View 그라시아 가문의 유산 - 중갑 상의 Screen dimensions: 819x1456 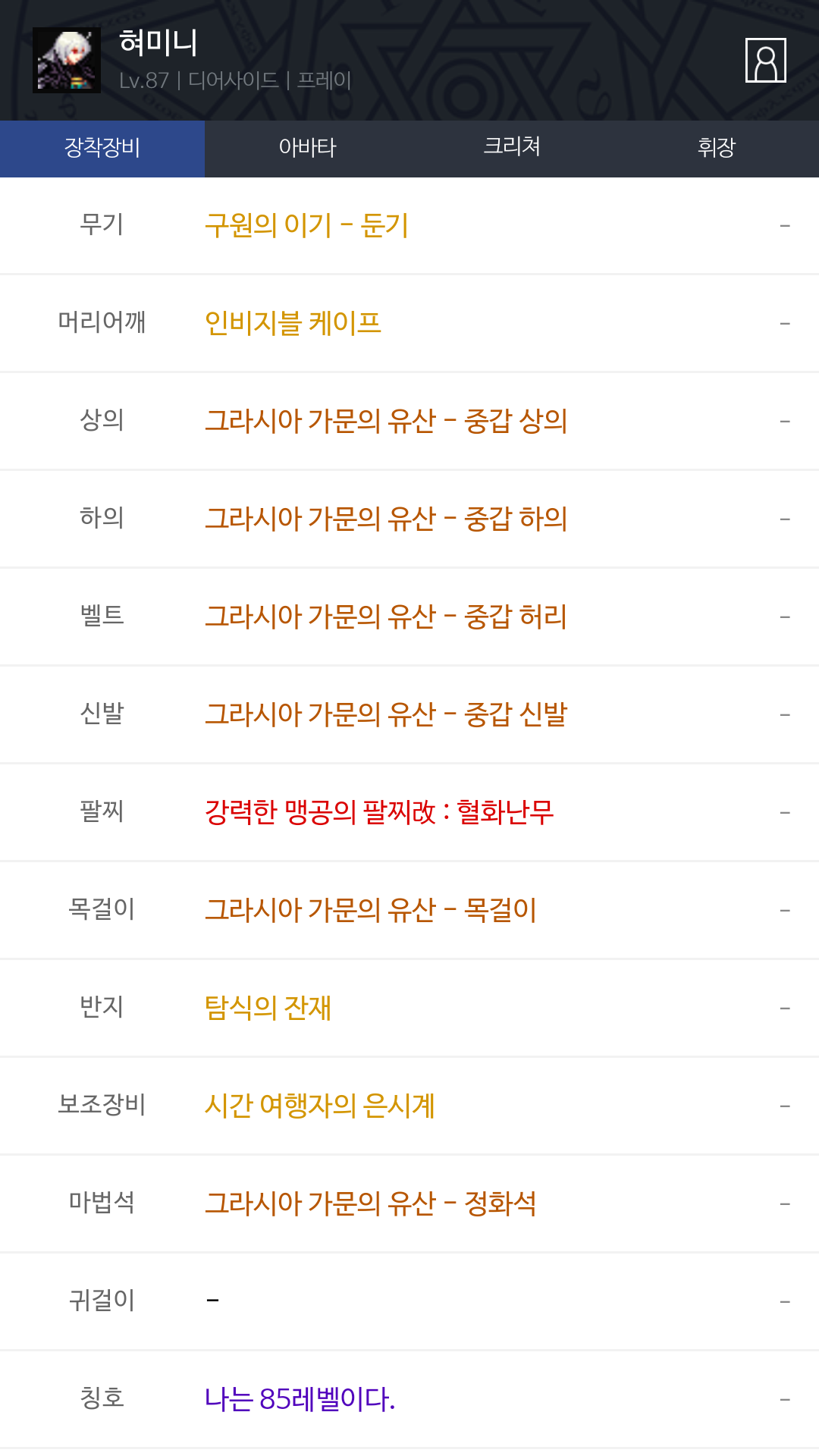[386, 421]
